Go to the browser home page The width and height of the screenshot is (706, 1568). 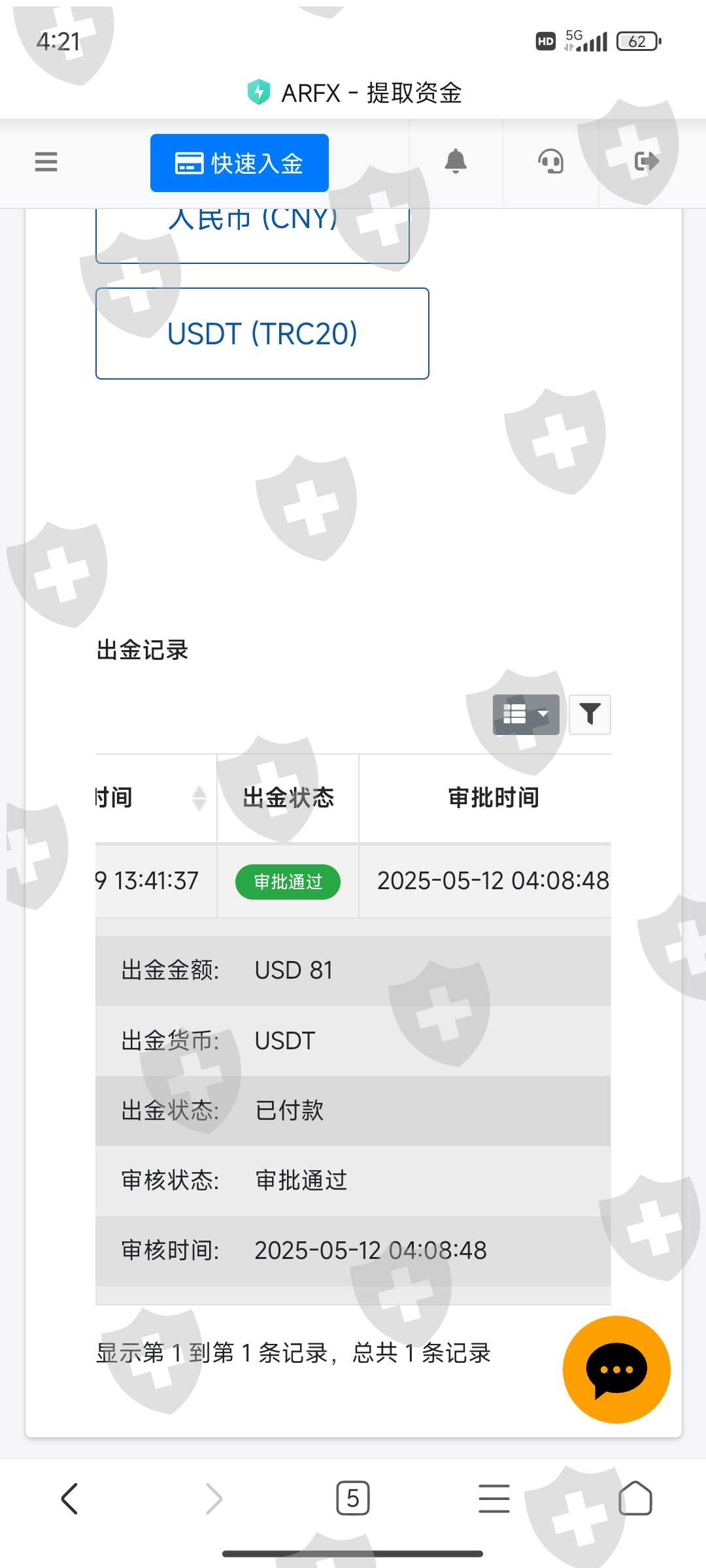tap(635, 1498)
